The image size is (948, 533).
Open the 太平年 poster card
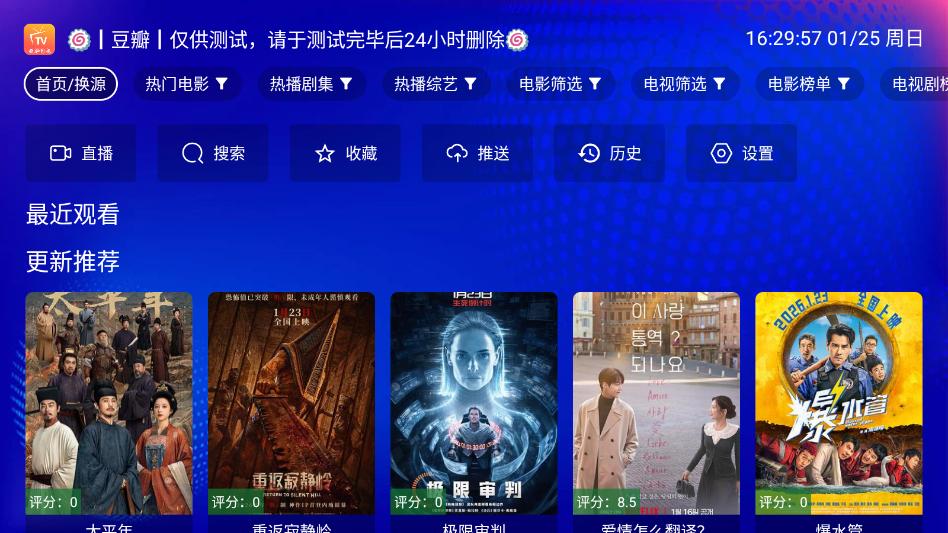click(x=108, y=403)
